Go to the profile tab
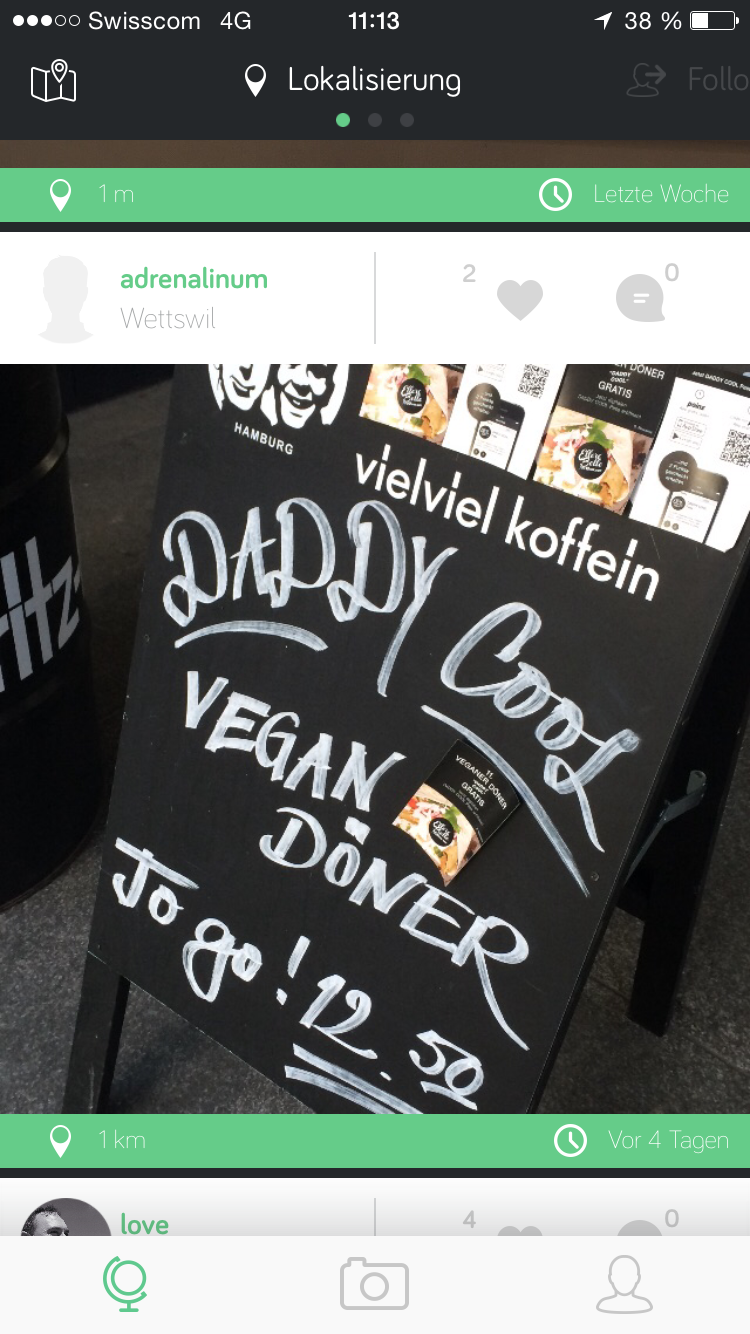The height and width of the screenshot is (1334, 750). [x=624, y=1284]
